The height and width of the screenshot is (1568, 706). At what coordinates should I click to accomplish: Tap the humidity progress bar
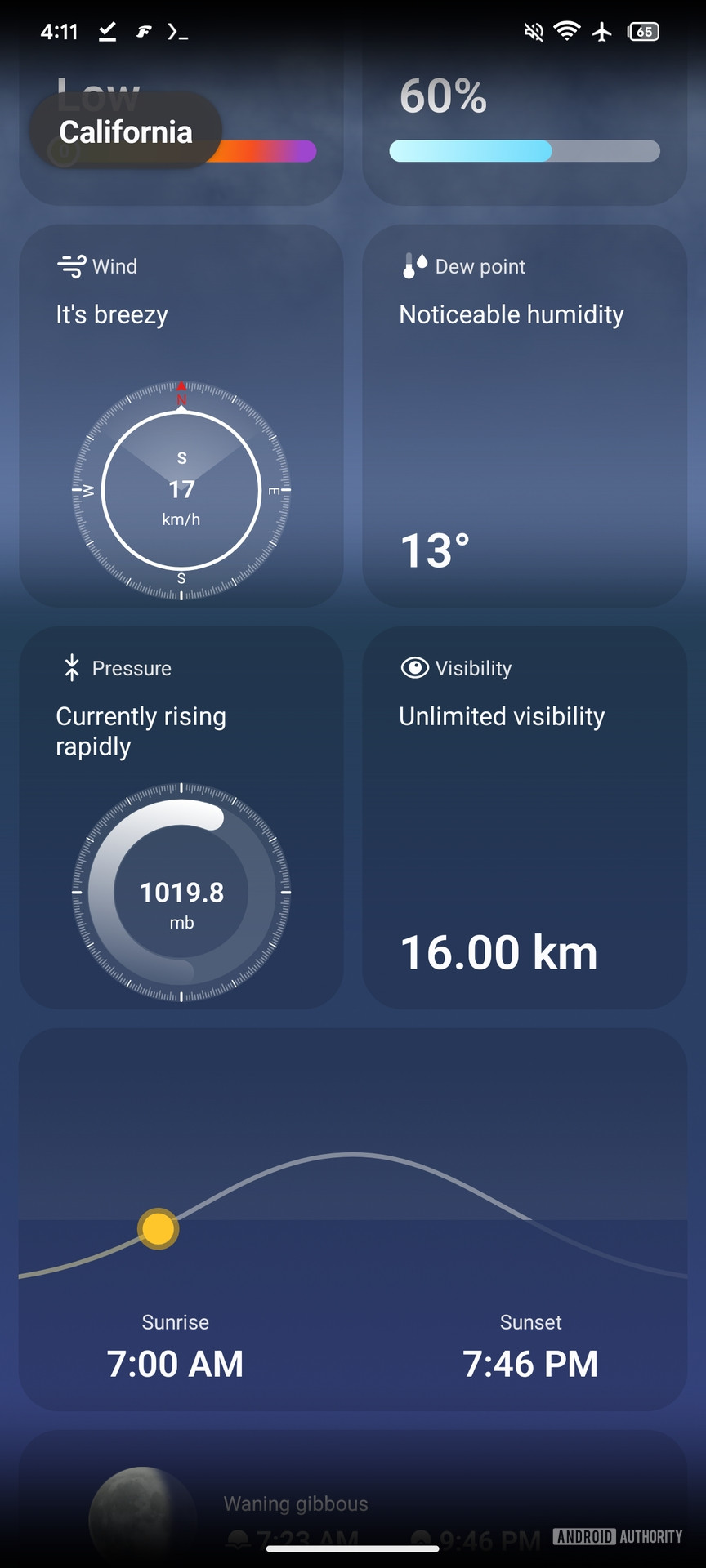(x=525, y=151)
